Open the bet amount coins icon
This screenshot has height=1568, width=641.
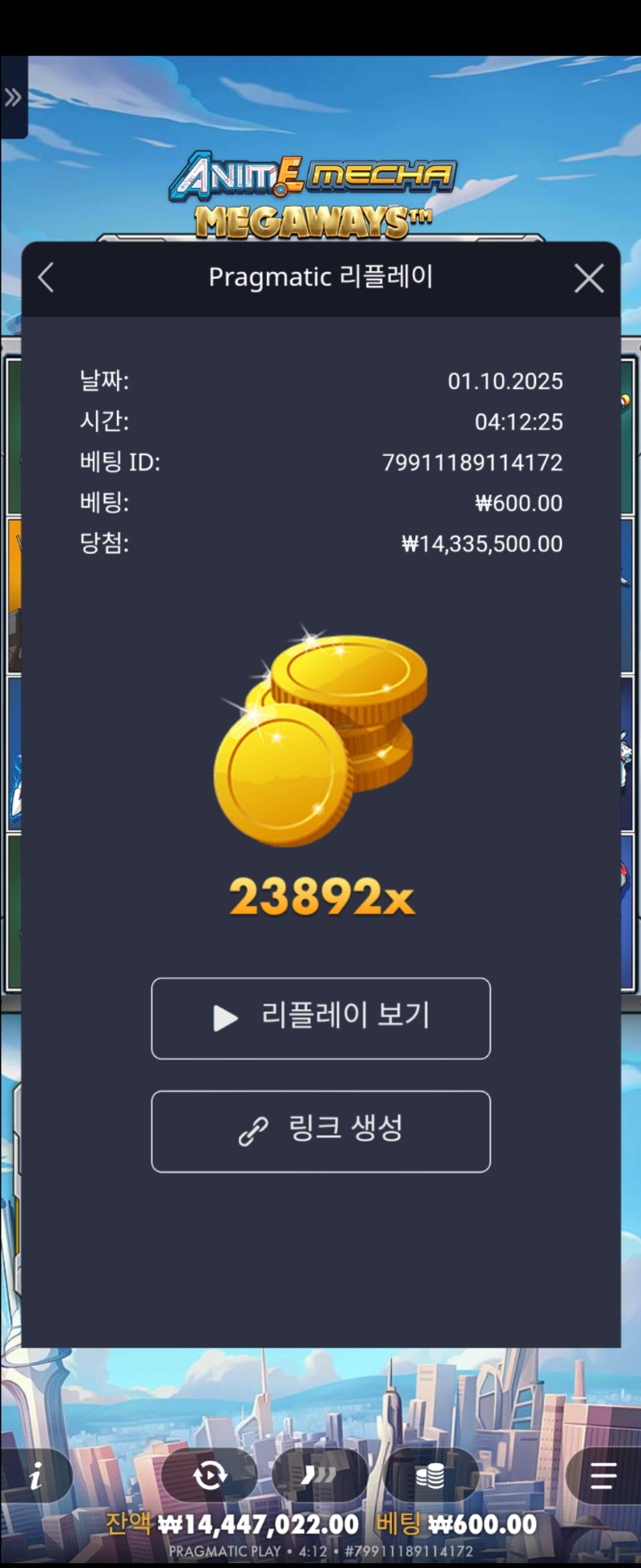[431, 1476]
